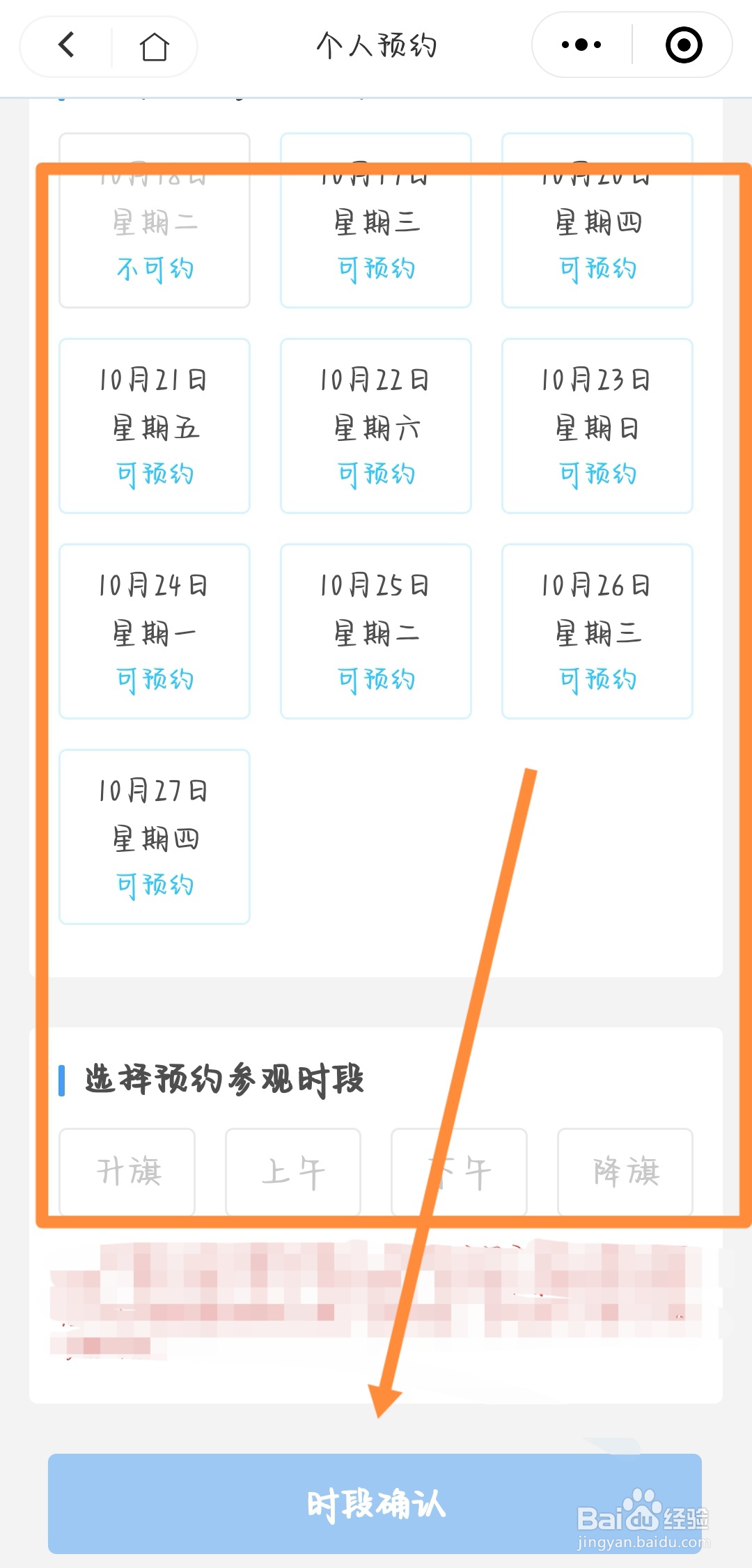The image size is (752, 1568).
Task: Tap the home icon in top bar
Action: pyautogui.click(x=153, y=45)
